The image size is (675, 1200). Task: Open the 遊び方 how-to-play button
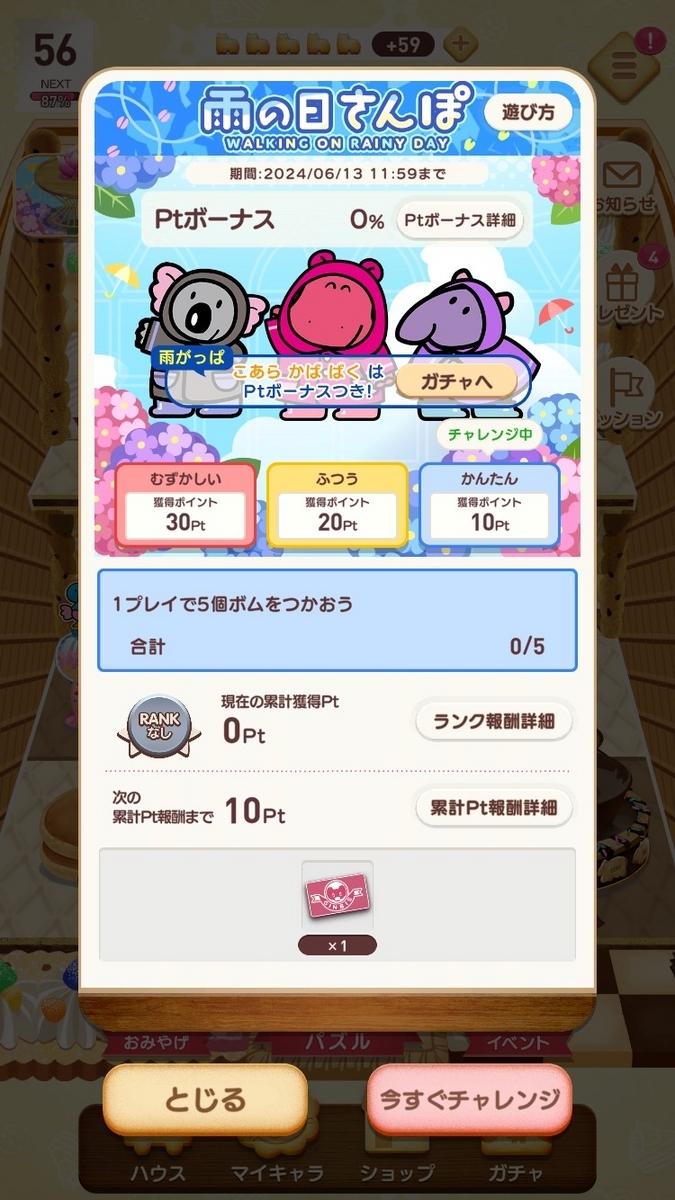(x=529, y=111)
